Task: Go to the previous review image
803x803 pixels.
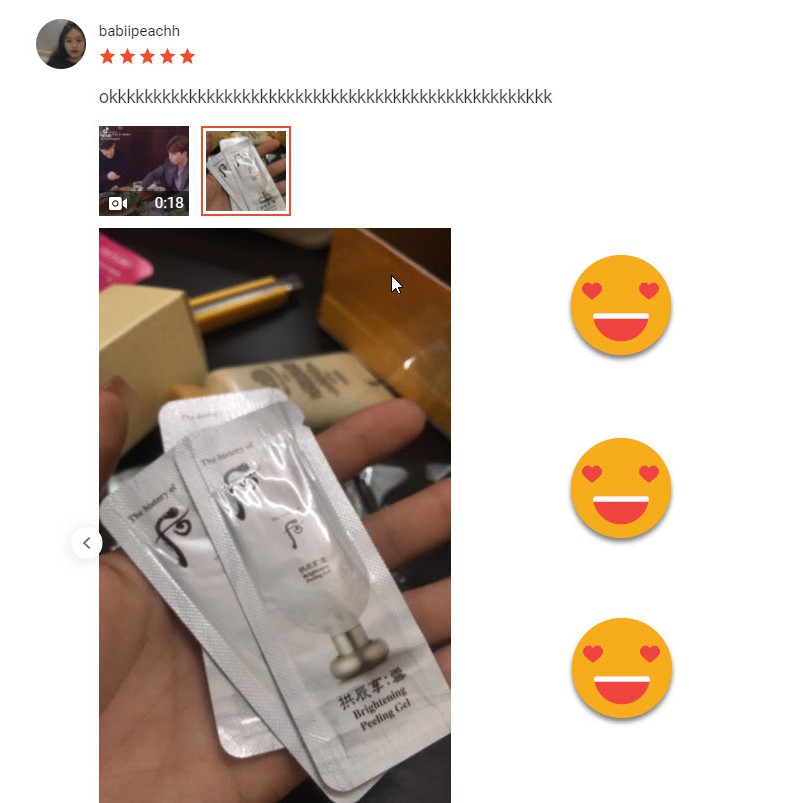Action: click(x=87, y=543)
